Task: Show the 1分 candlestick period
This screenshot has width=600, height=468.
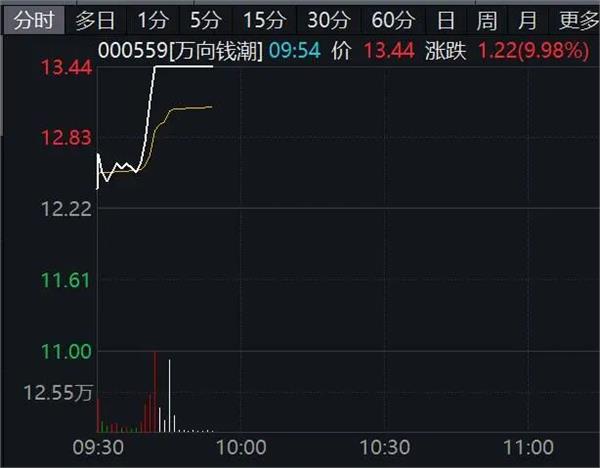Action: 152,19
